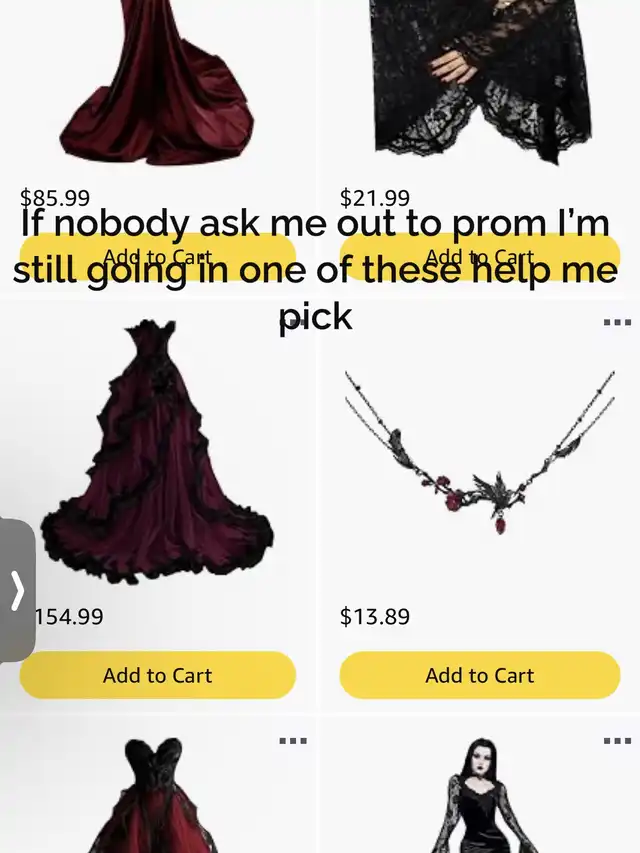Open the burgundy ruffled gown product

pos(158,455)
